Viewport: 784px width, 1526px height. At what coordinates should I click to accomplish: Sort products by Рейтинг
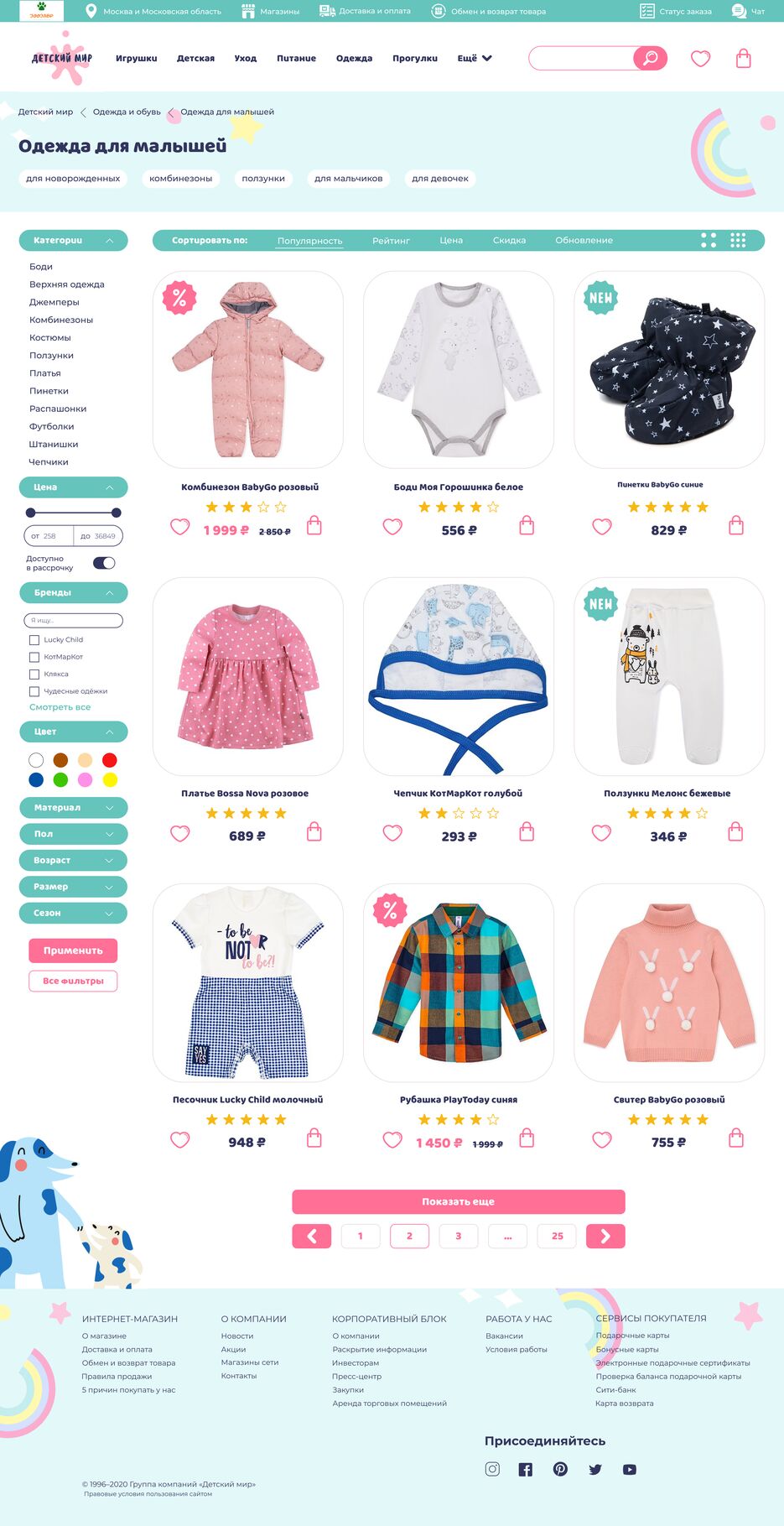[x=391, y=241]
